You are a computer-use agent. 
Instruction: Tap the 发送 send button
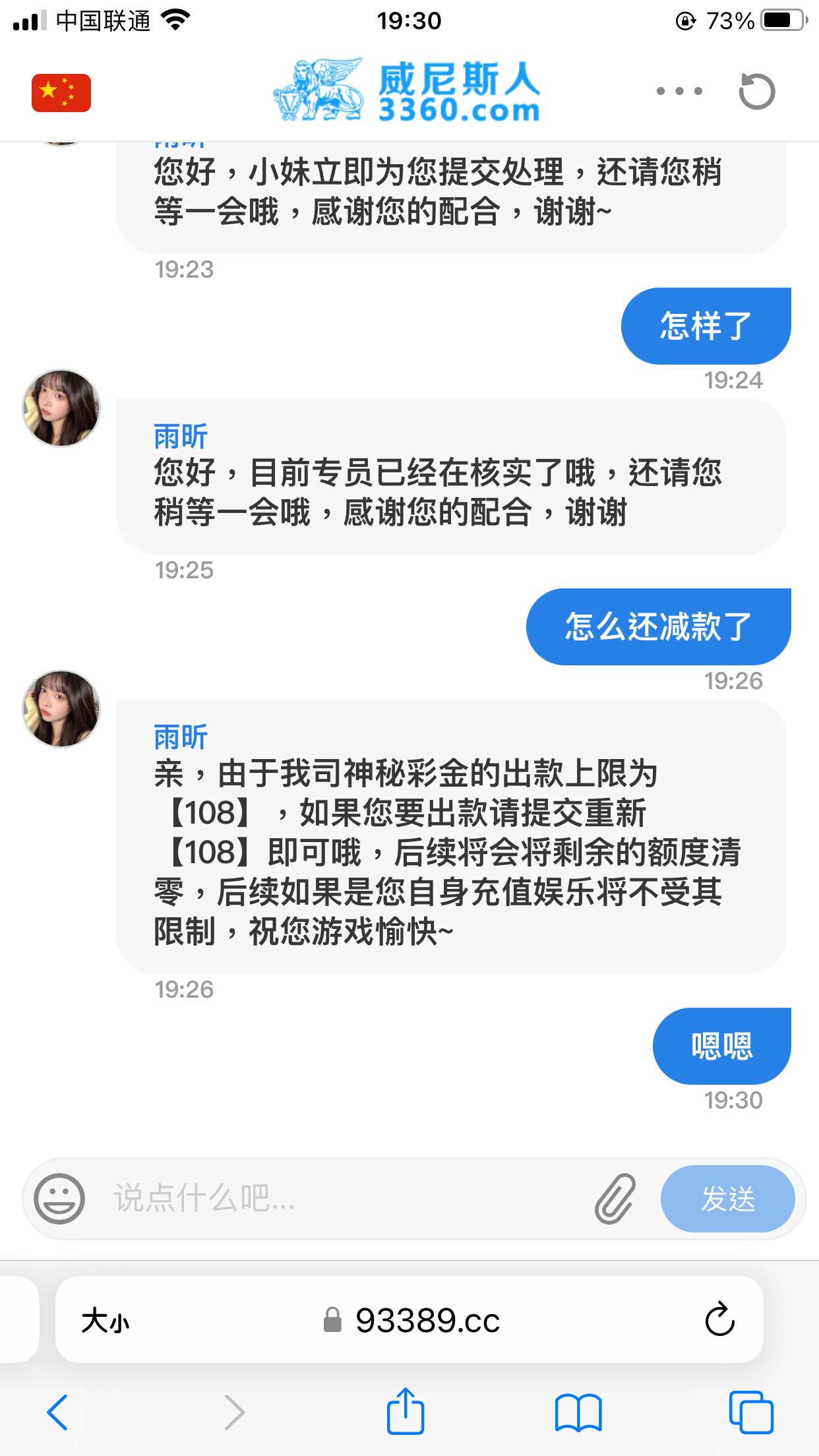[727, 1198]
